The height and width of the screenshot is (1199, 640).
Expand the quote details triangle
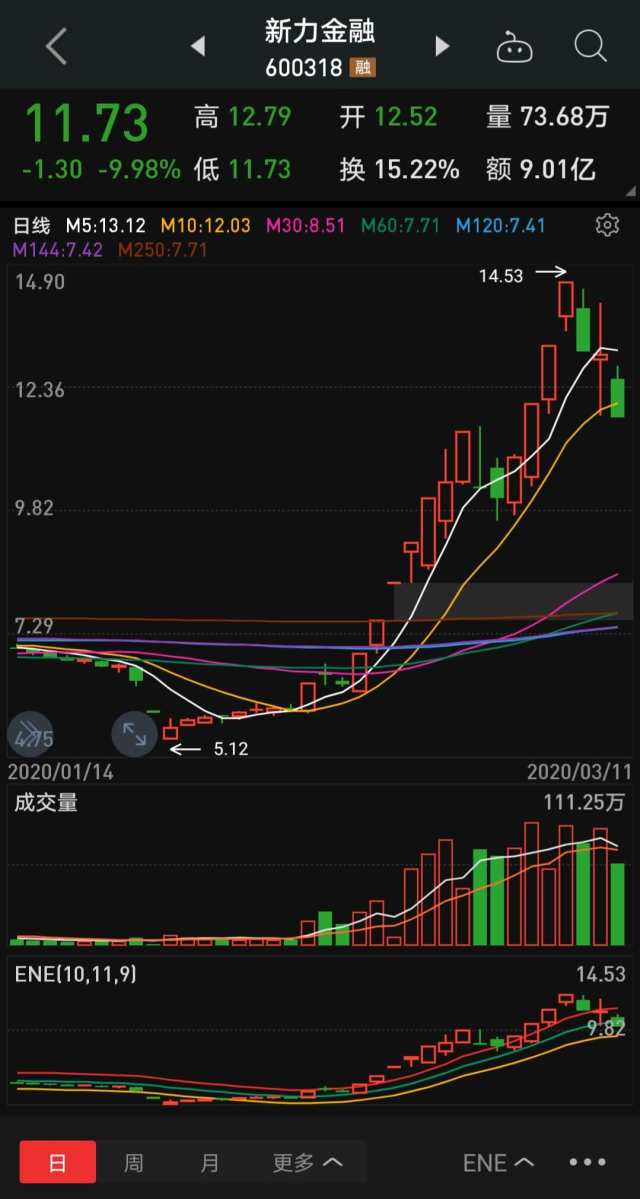pos(630,191)
